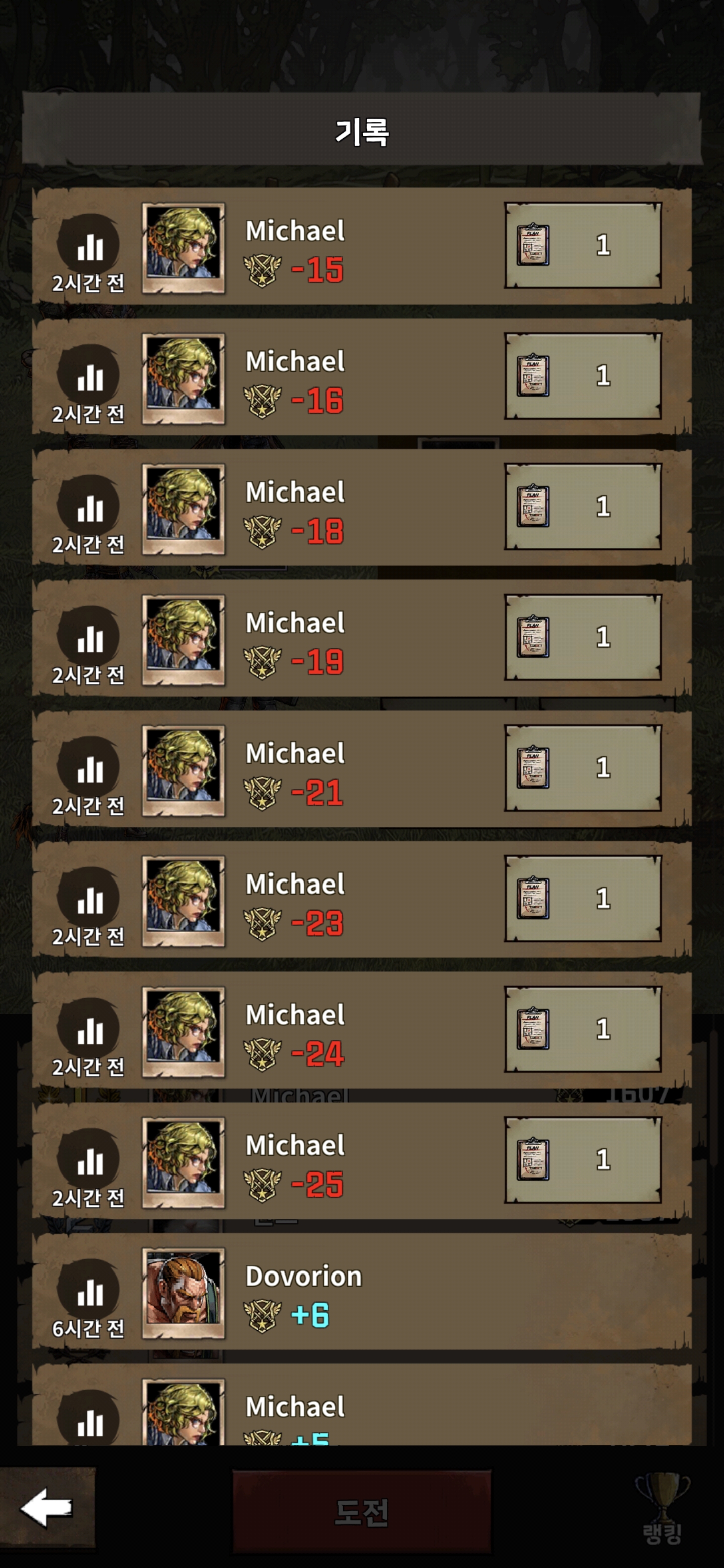Tap the 도전 challenge button
Screen dimensions: 724x1568
pyautogui.click(x=361, y=1511)
